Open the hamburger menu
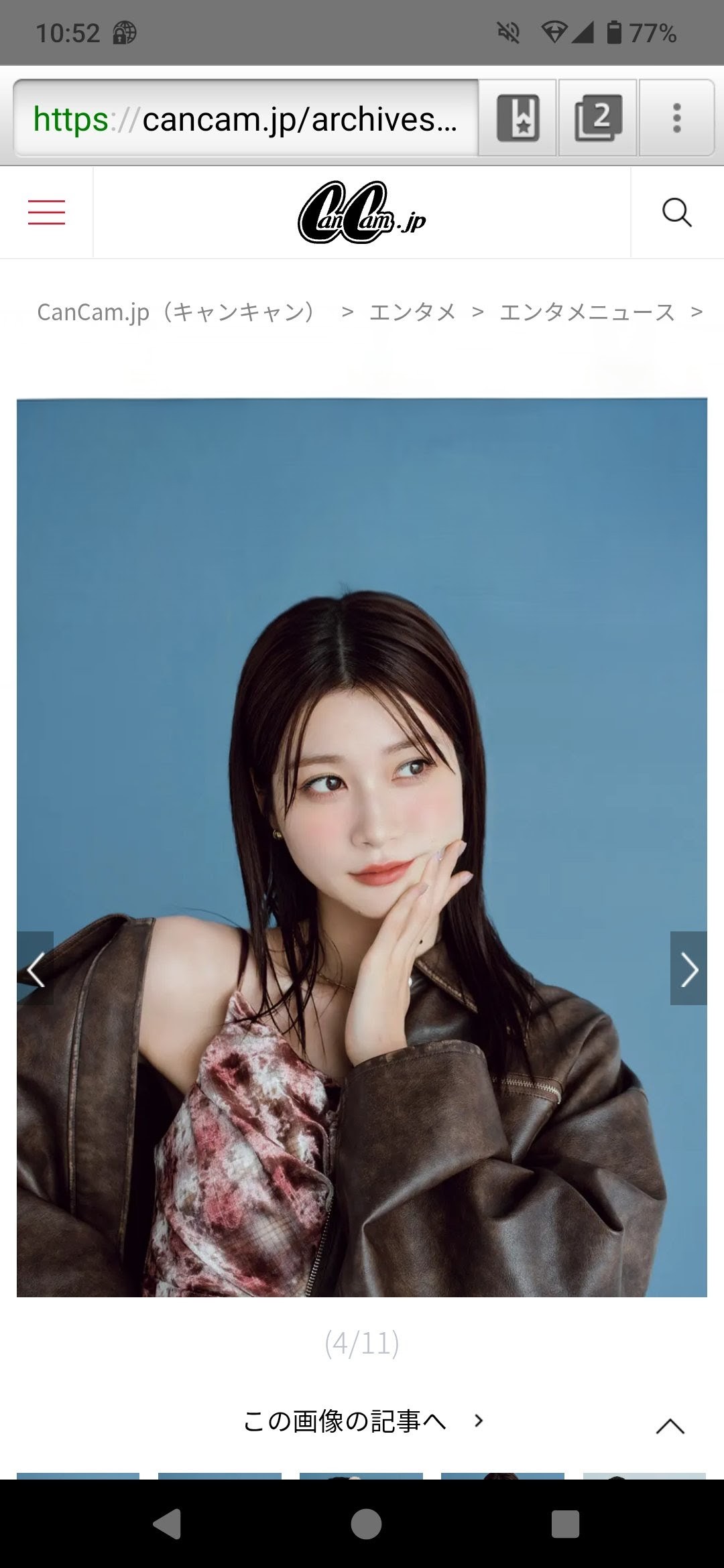This screenshot has width=724, height=1568. [x=46, y=212]
